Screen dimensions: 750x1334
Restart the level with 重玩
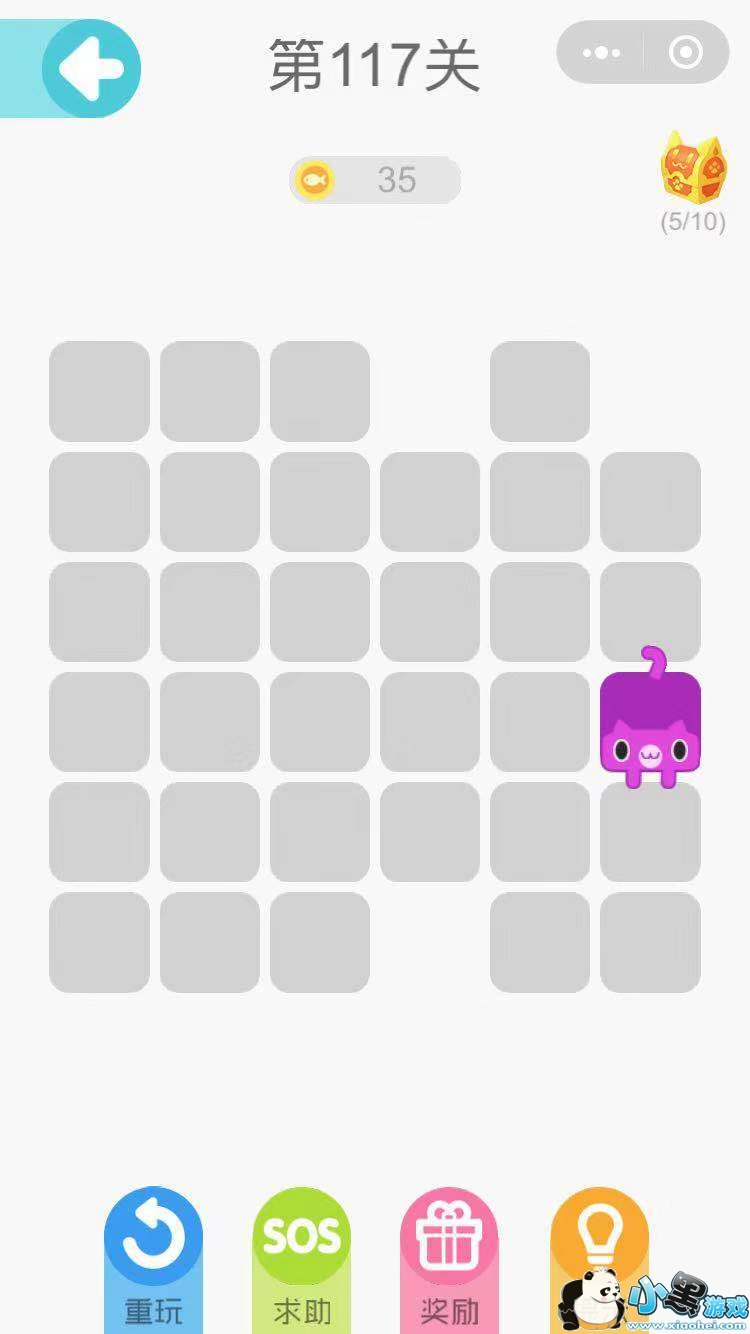point(153,1260)
